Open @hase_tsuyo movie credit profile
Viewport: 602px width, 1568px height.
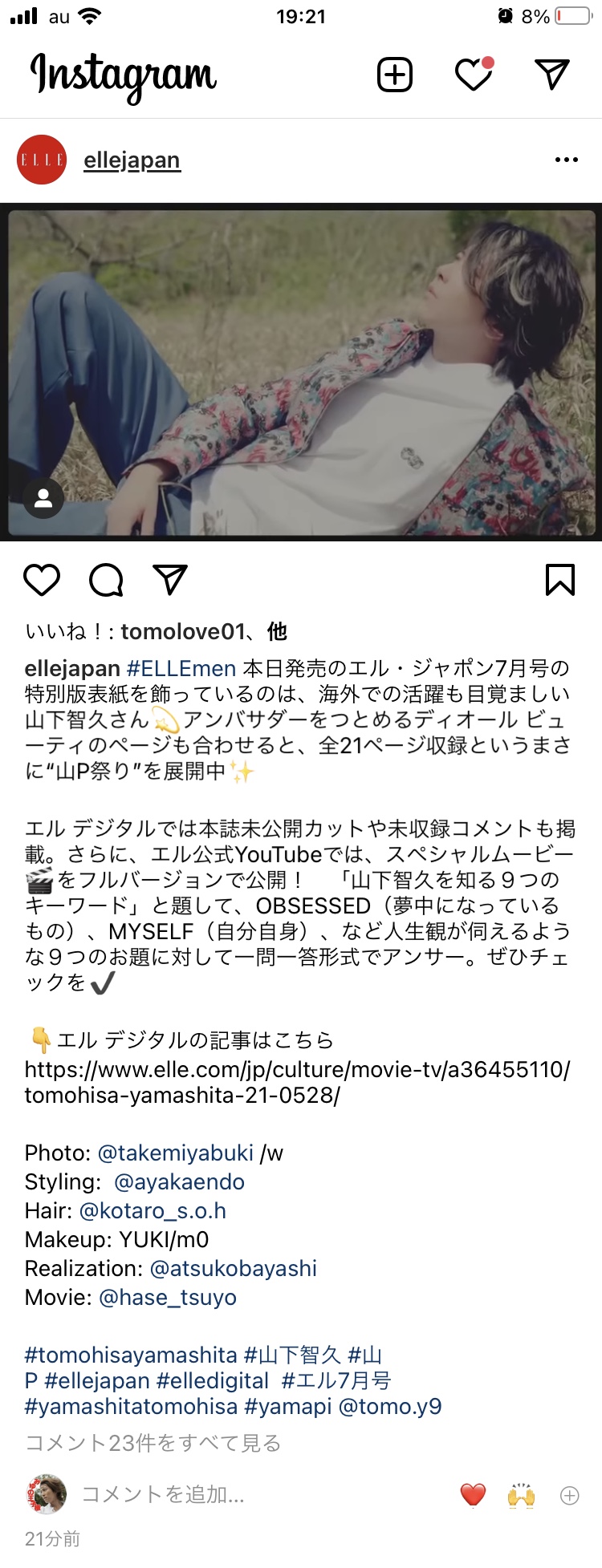pyautogui.click(x=167, y=1297)
